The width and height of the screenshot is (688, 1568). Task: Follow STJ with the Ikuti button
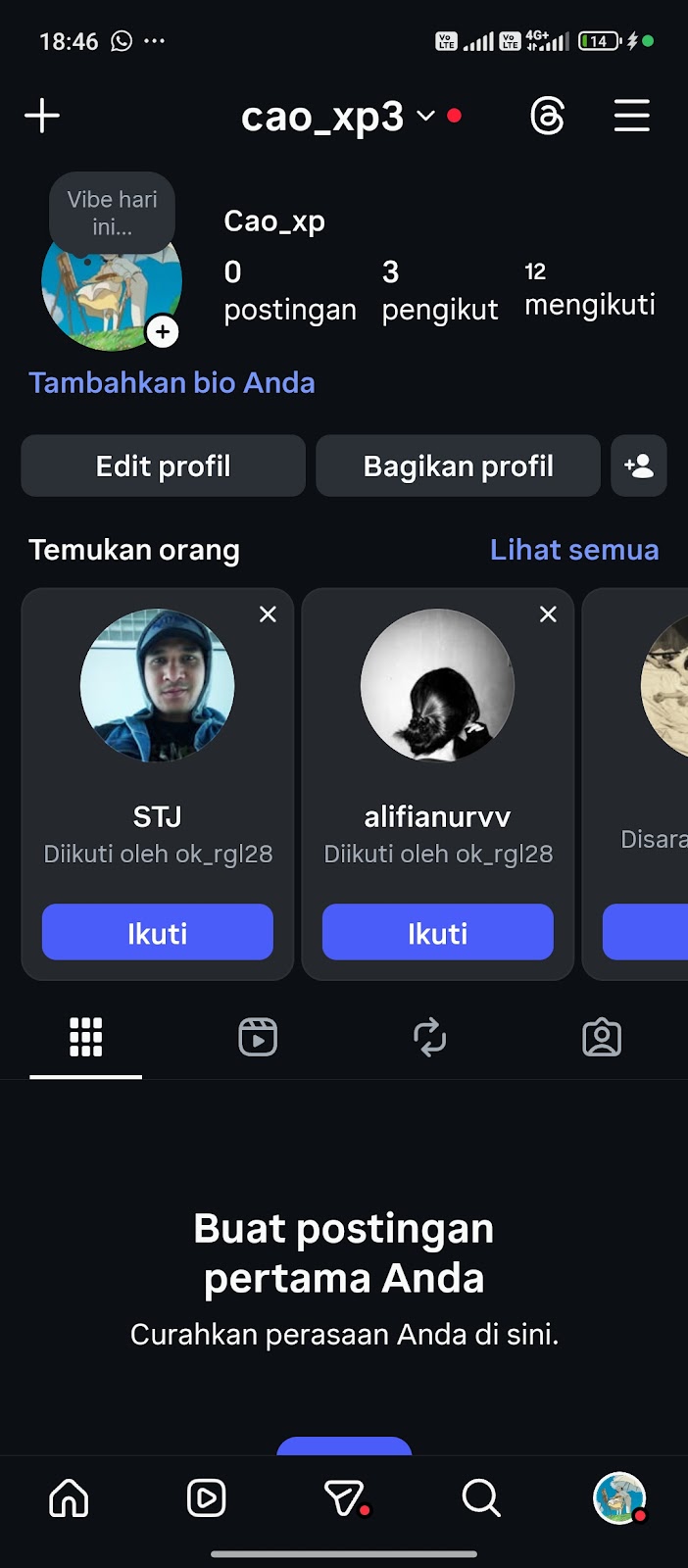tap(157, 932)
